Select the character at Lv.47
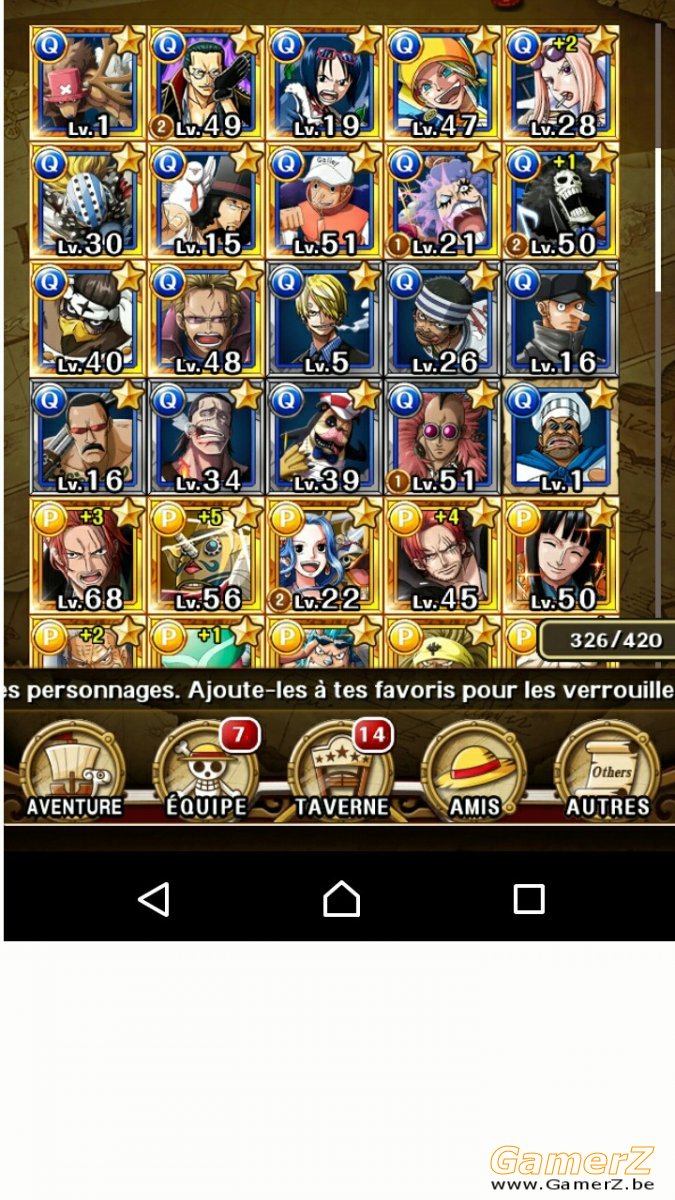This screenshot has width=675, height=1200. pyautogui.click(x=443, y=83)
